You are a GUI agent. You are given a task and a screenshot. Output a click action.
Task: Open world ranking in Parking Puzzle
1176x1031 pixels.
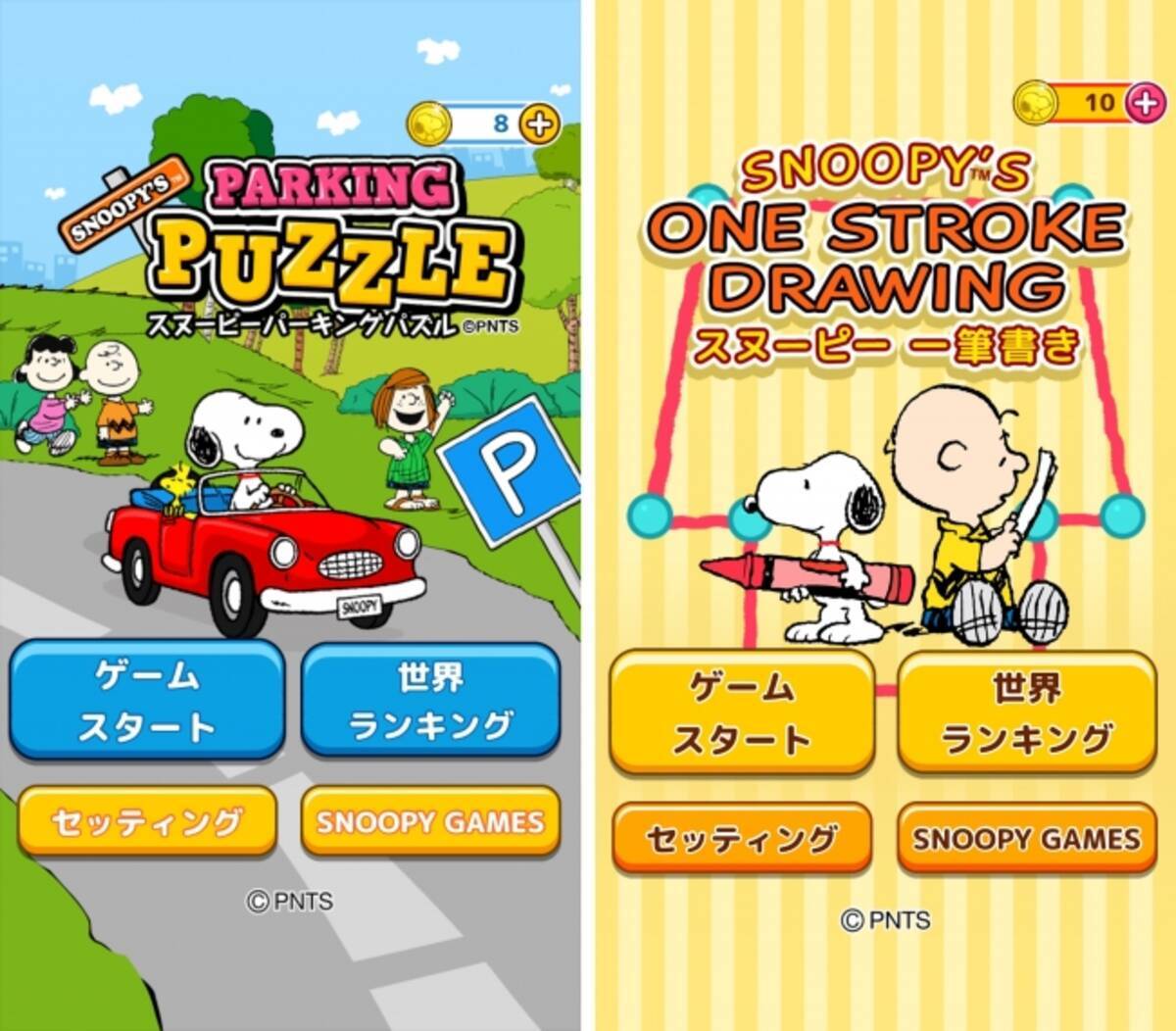tap(430, 700)
